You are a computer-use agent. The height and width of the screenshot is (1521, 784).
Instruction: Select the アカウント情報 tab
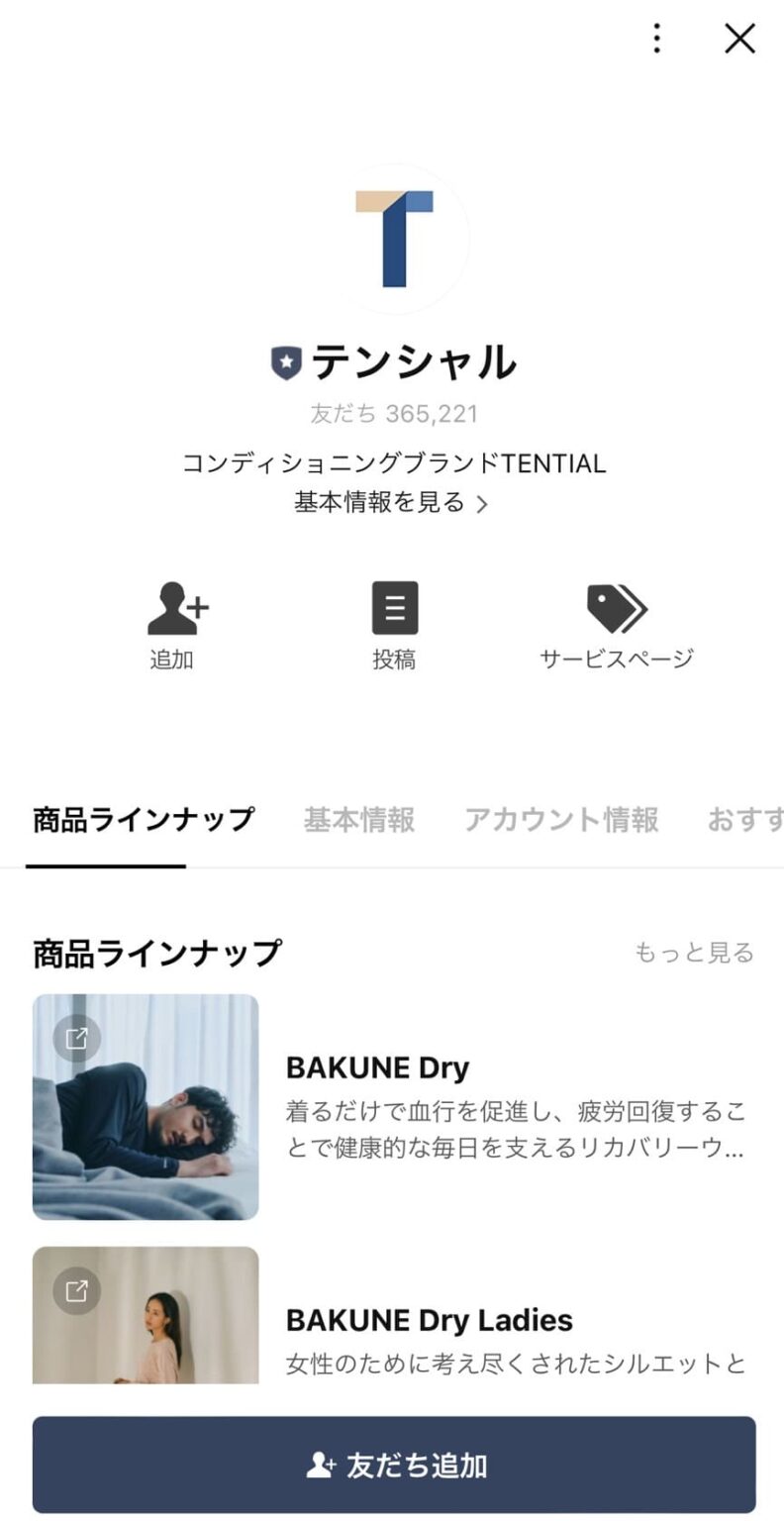point(562,821)
